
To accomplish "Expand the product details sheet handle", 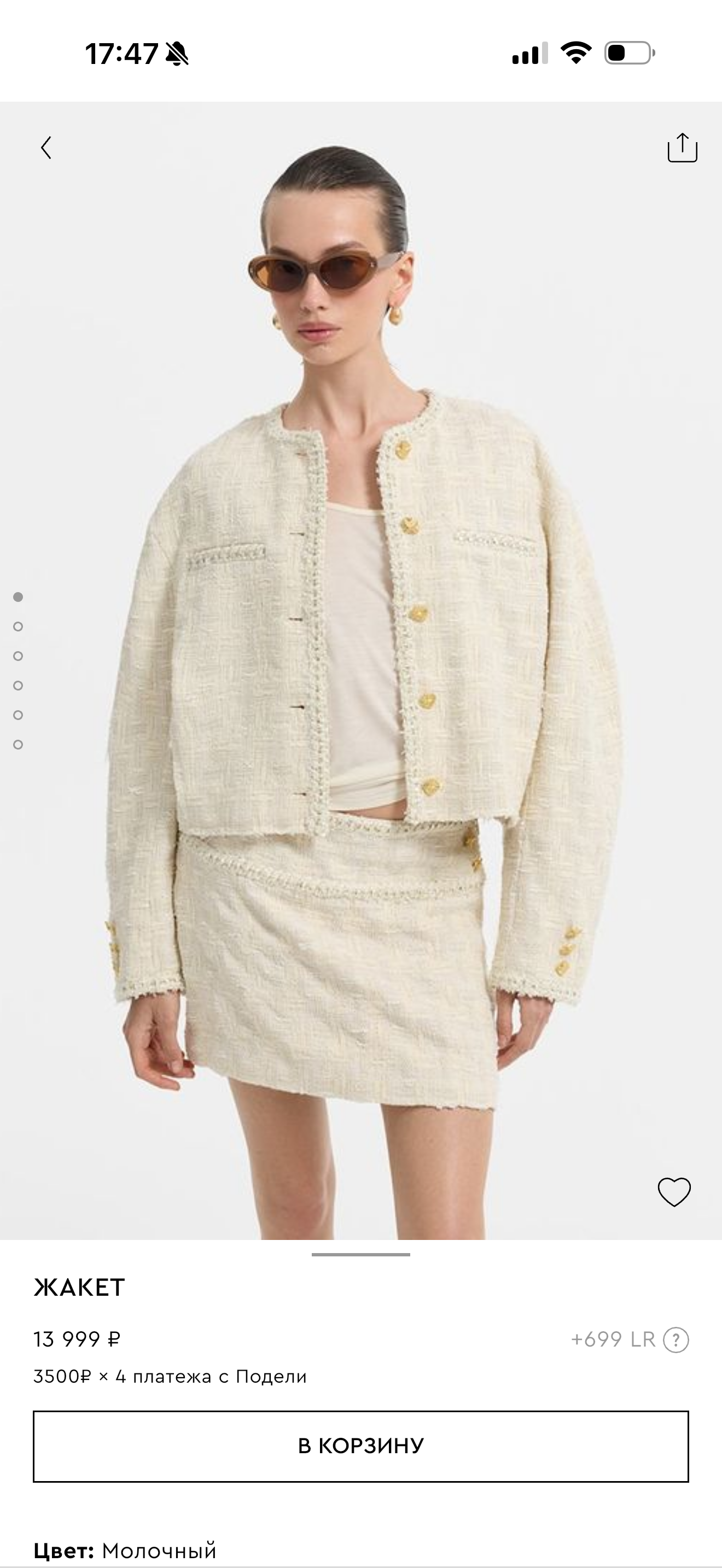I will 361,1255.
